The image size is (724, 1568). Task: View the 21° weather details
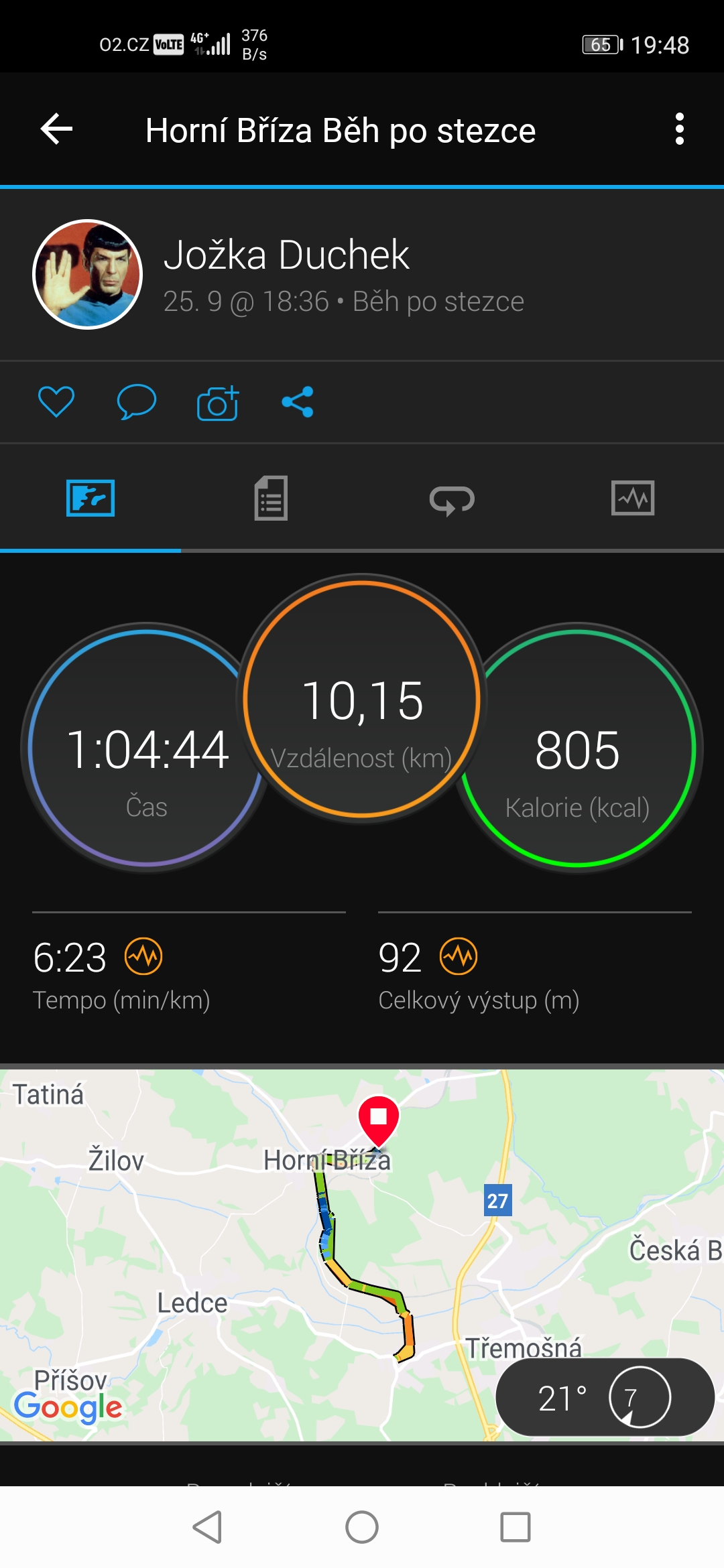coord(605,1397)
